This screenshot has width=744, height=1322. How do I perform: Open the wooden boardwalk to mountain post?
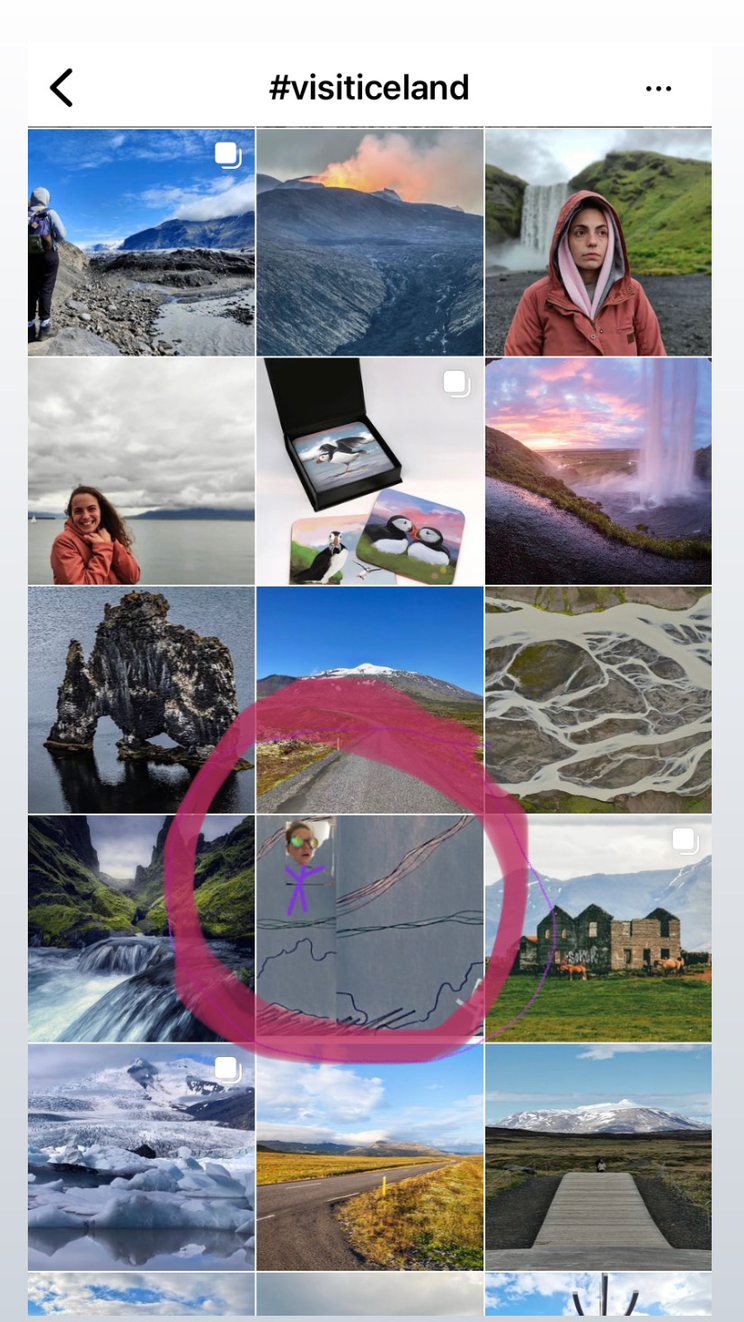coord(598,1157)
